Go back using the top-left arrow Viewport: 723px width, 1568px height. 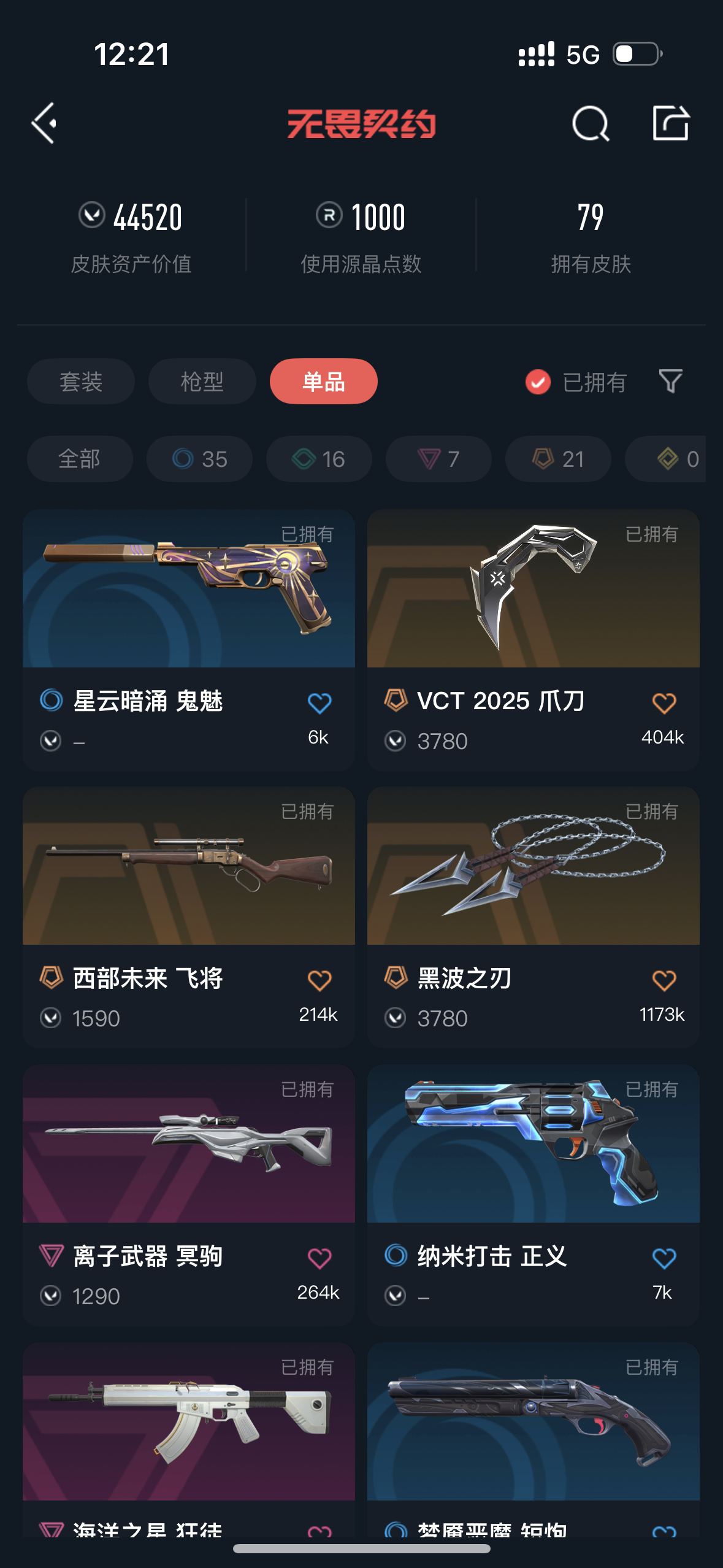click(x=44, y=123)
